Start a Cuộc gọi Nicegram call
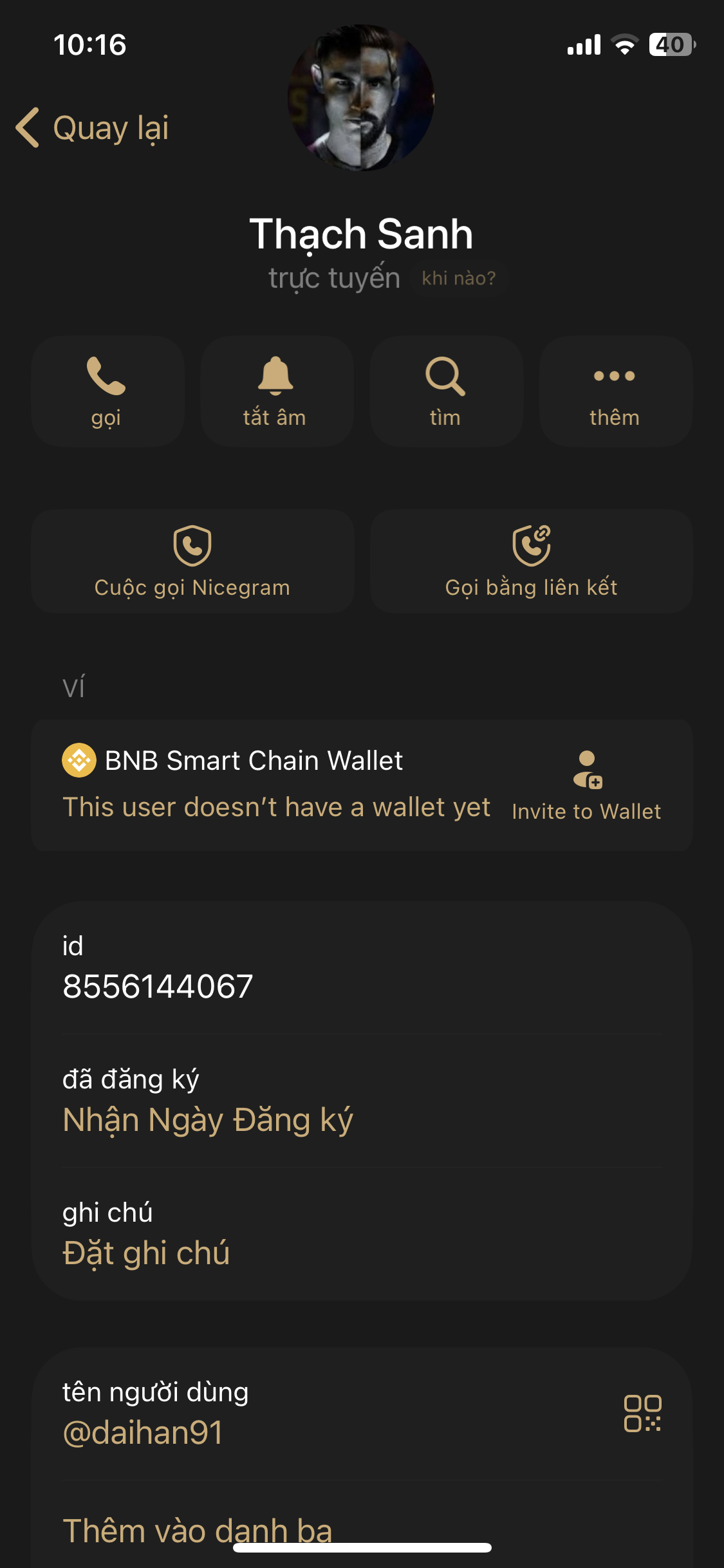Screen dimensions: 724x1568 tap(192, 561)
